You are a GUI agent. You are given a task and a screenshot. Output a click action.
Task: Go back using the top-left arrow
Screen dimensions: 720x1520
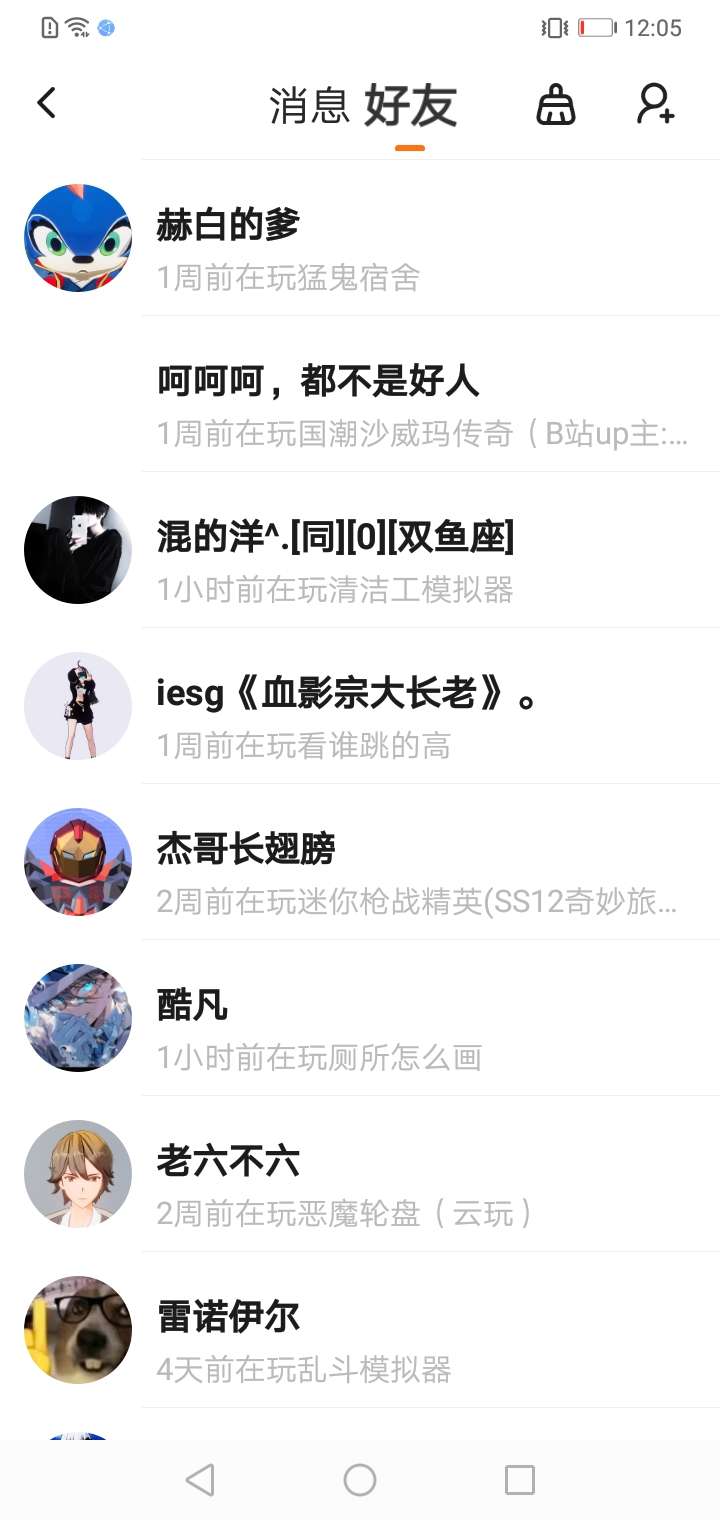[46, 103]
